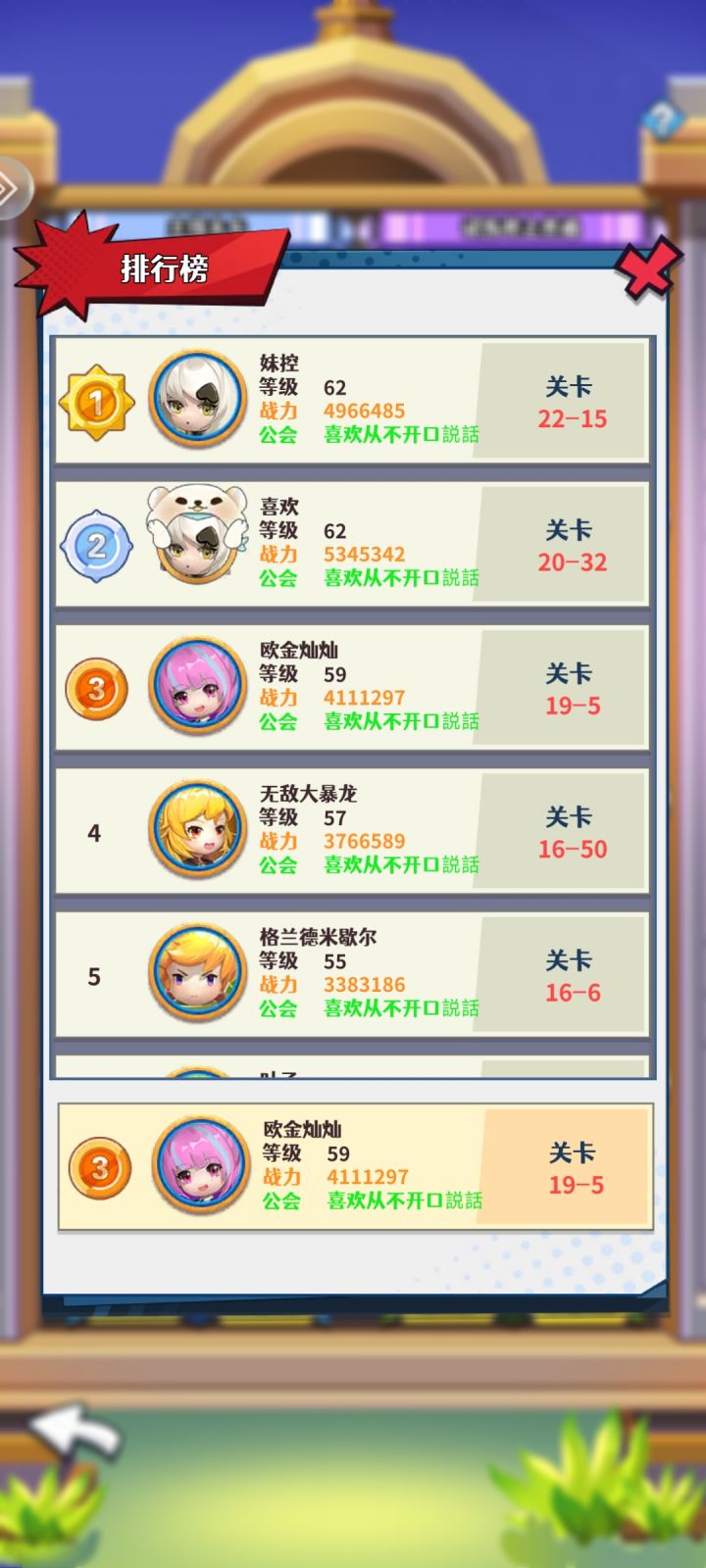
Task: Tap the blue number 2 rank medal
Action: [97, 544]
